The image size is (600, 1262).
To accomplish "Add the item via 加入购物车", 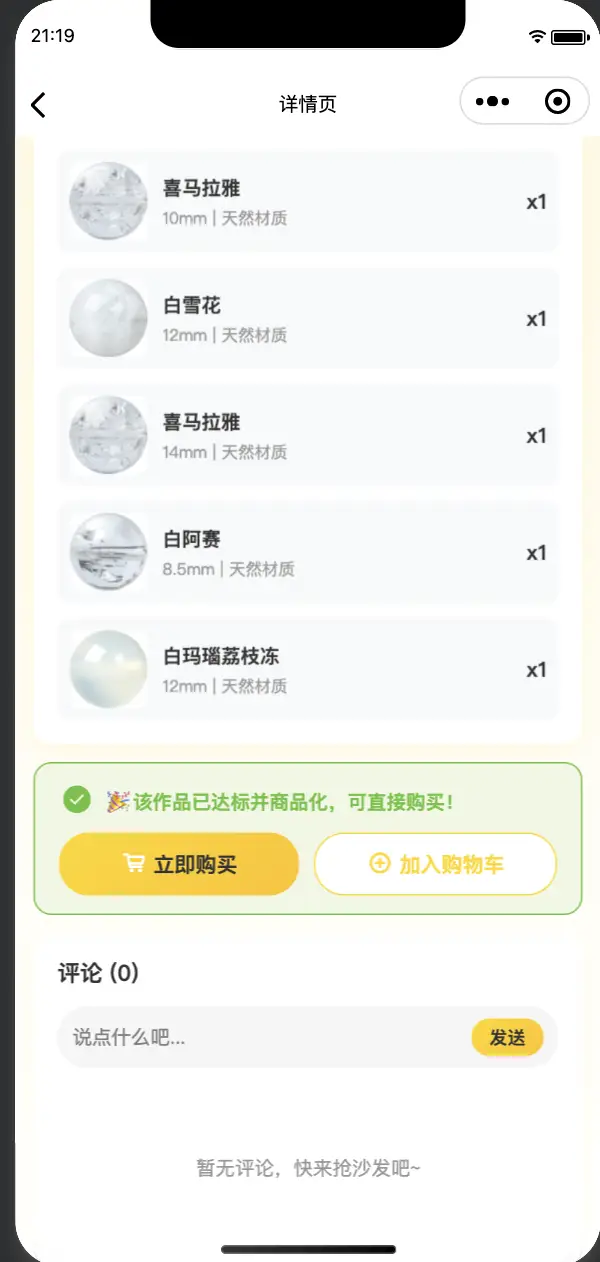I will (x=435, y=864).
